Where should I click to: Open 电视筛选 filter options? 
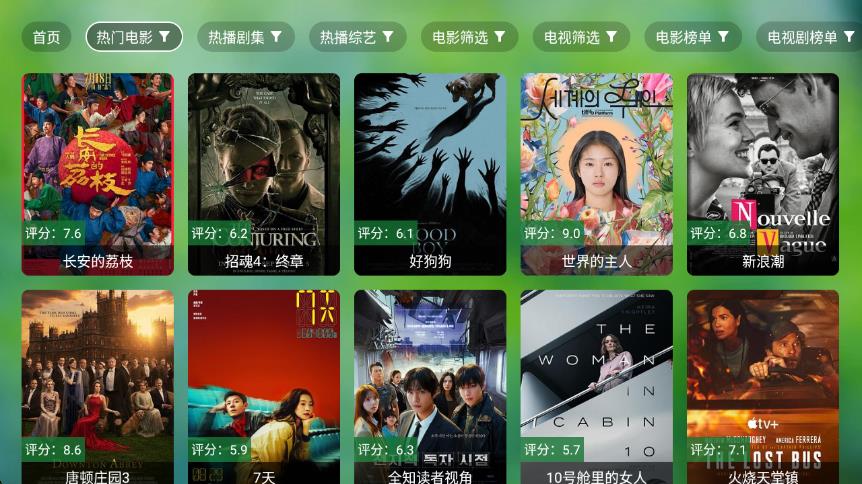pyautogui.click(x=581, y=37)
